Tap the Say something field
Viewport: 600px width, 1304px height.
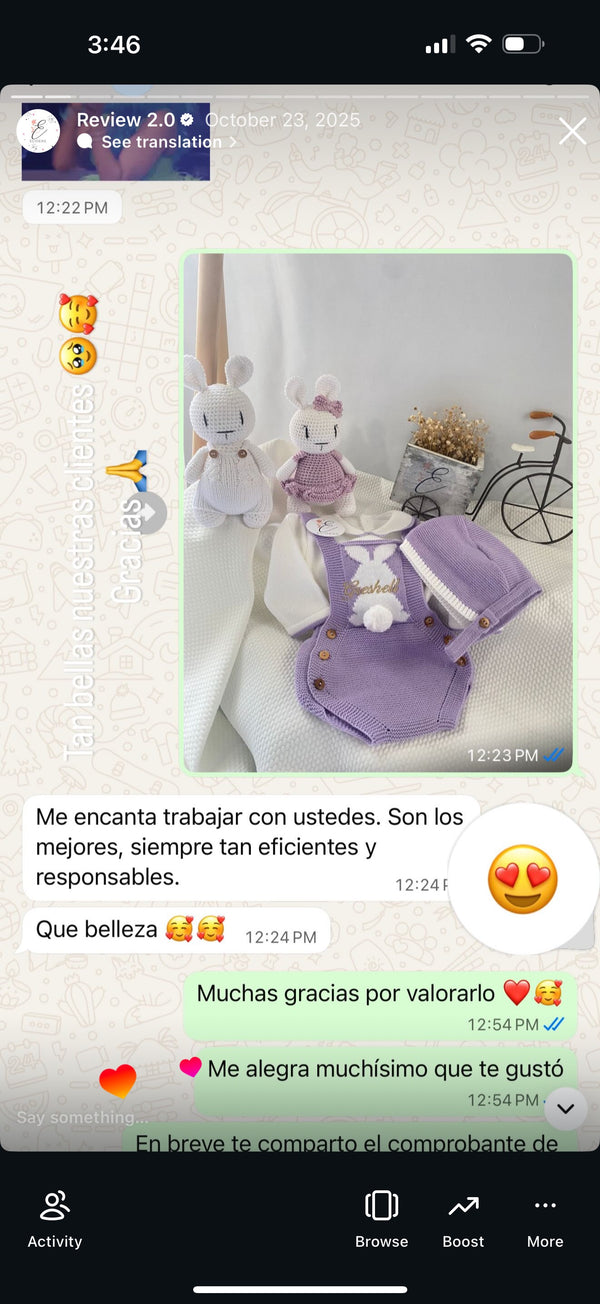click(82, 1117)
